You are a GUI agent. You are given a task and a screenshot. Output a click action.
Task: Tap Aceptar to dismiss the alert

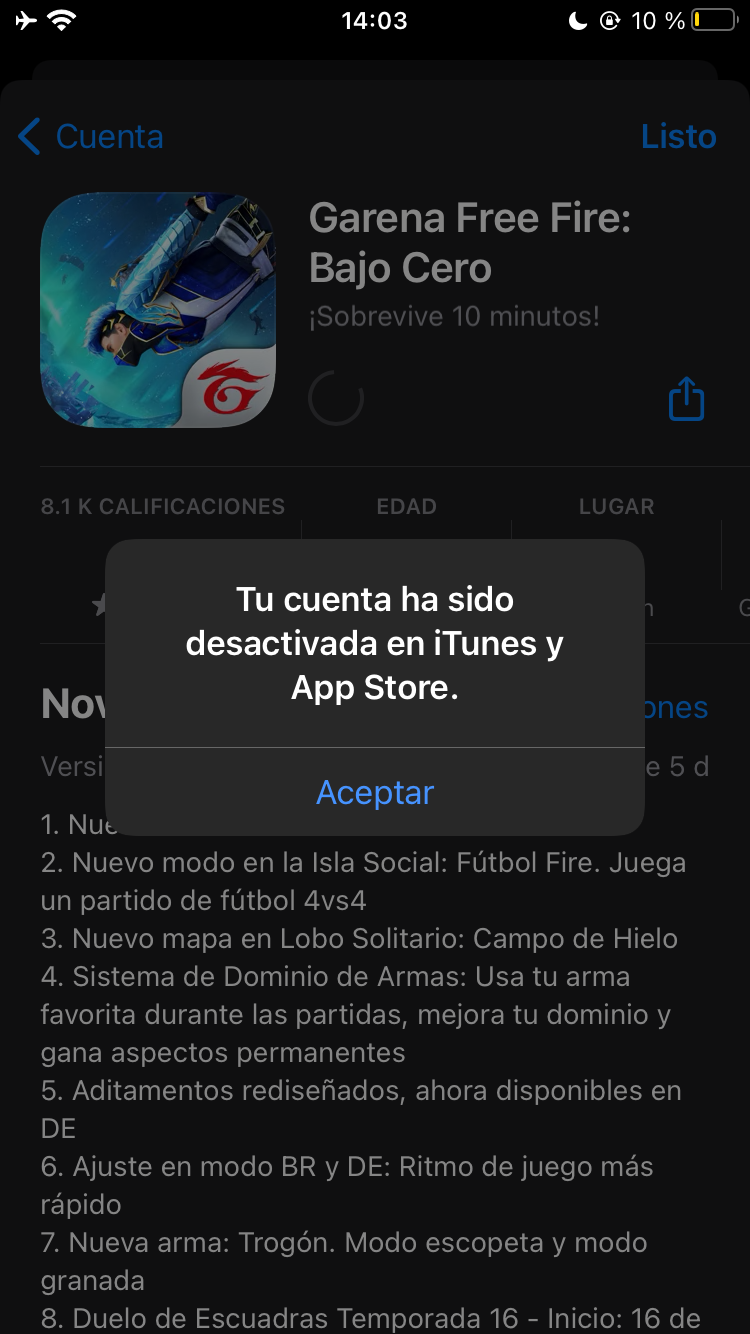point(375,792)
